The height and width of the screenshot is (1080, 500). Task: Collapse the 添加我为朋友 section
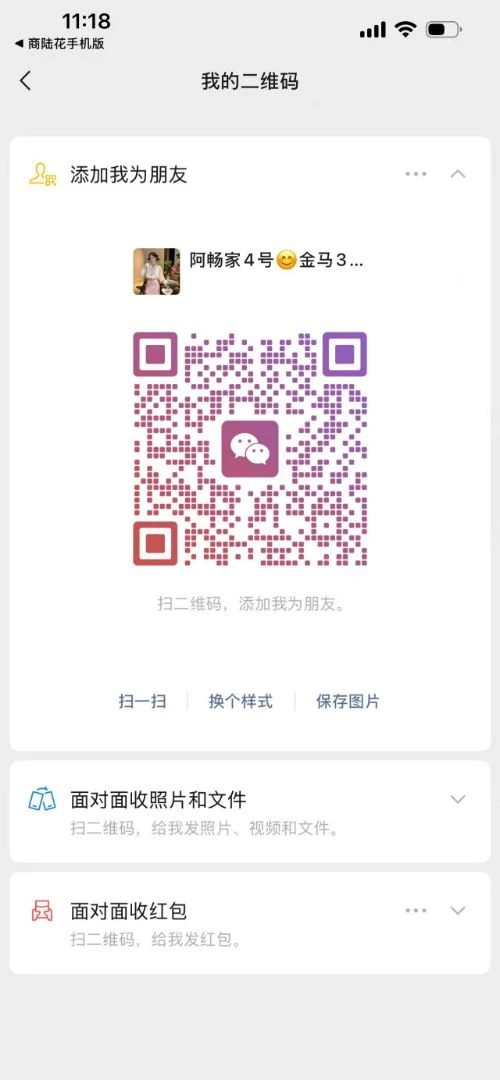click(458, 174)
